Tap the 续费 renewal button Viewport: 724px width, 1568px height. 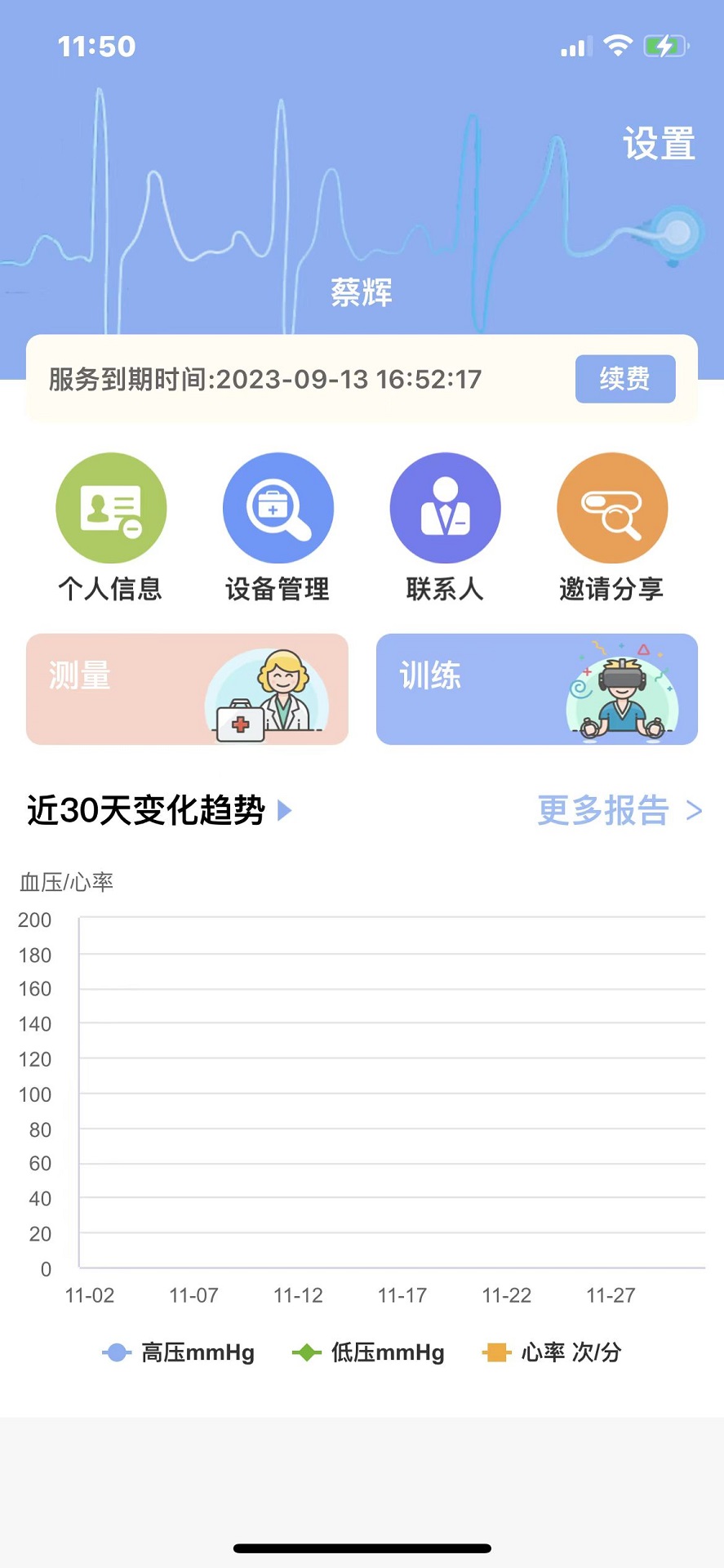(x=625, y=379)
